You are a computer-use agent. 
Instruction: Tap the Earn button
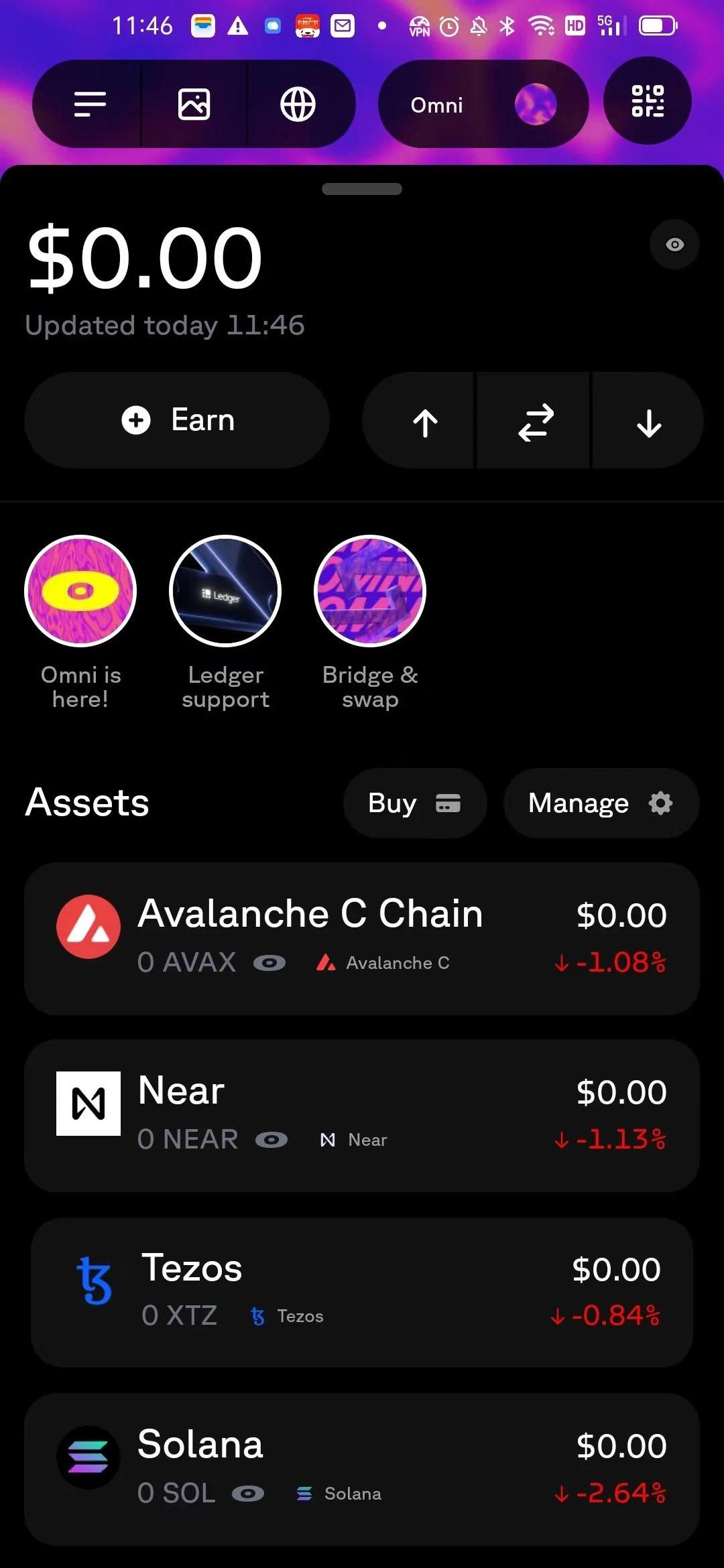pyautogui.click(x=178, y=420)
